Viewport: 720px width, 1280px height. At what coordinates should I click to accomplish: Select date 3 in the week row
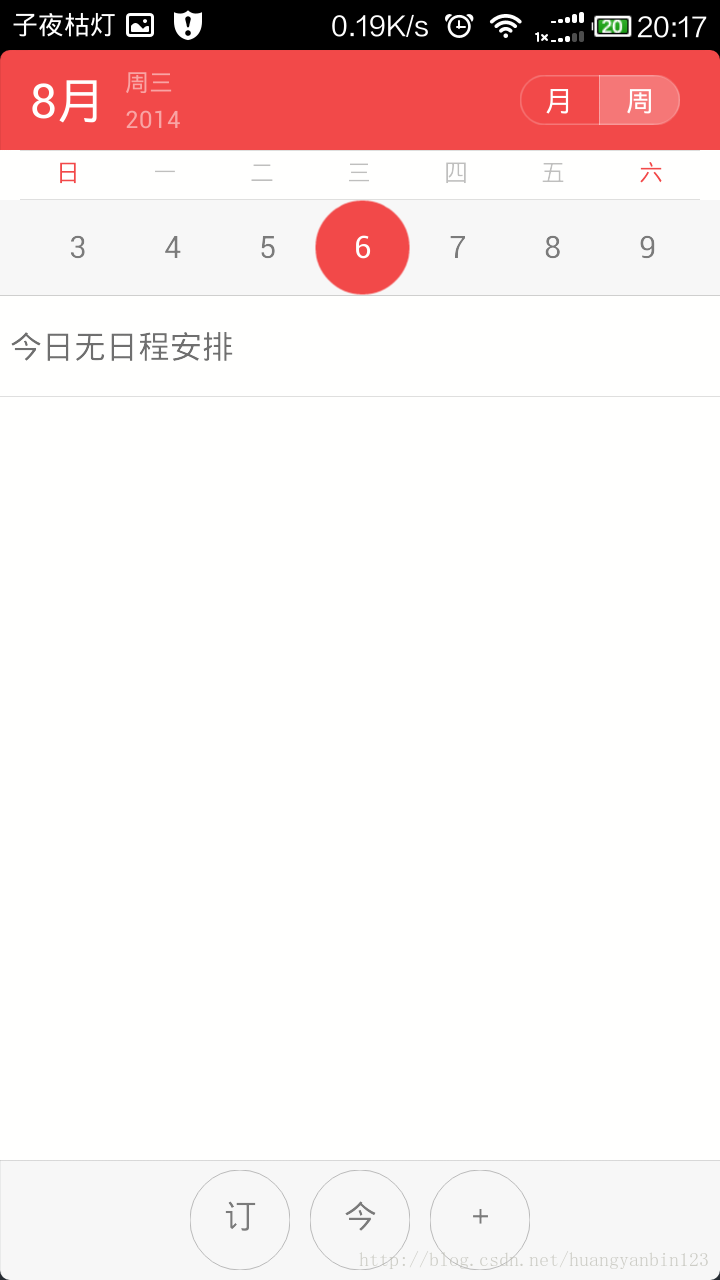(78, 247)
